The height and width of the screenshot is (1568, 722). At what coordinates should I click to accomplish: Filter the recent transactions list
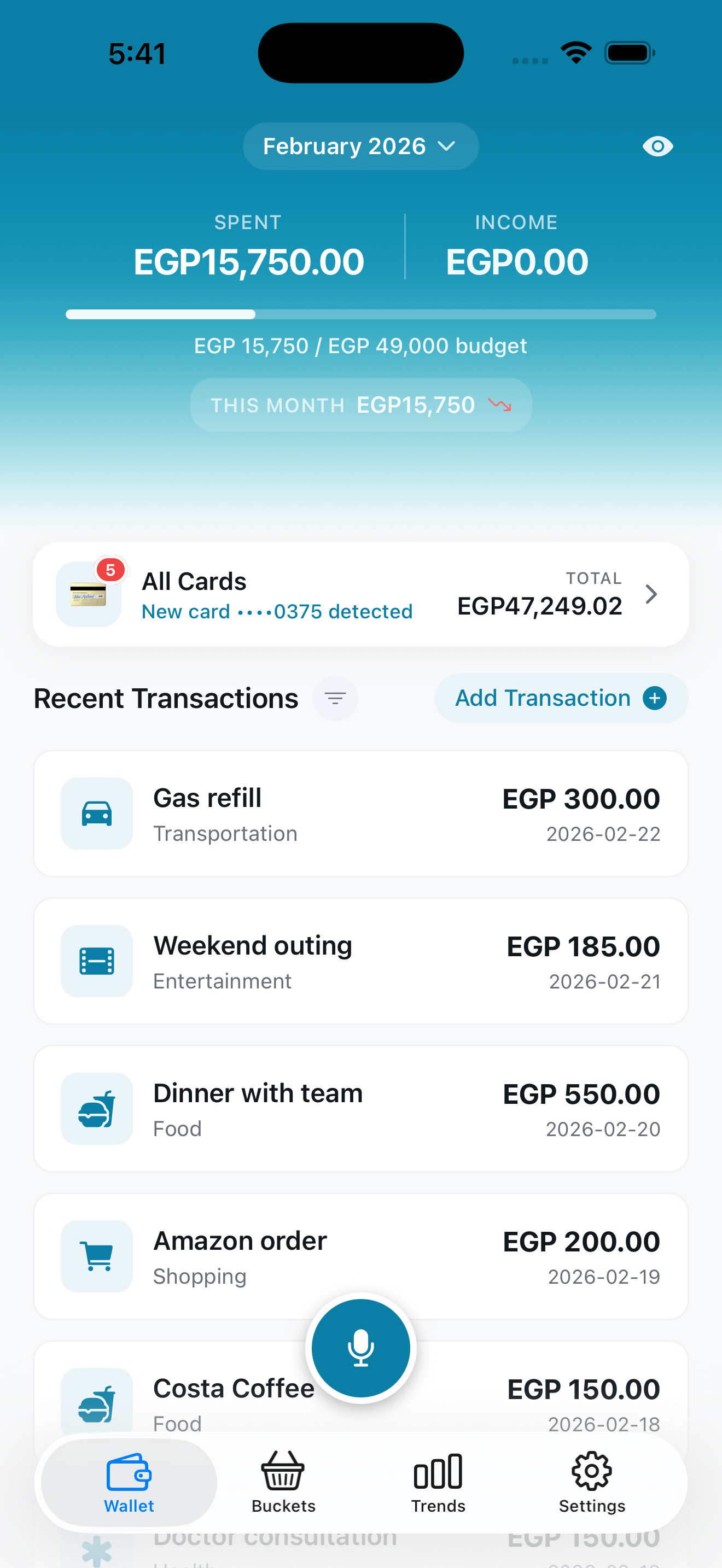click(335, 698)
